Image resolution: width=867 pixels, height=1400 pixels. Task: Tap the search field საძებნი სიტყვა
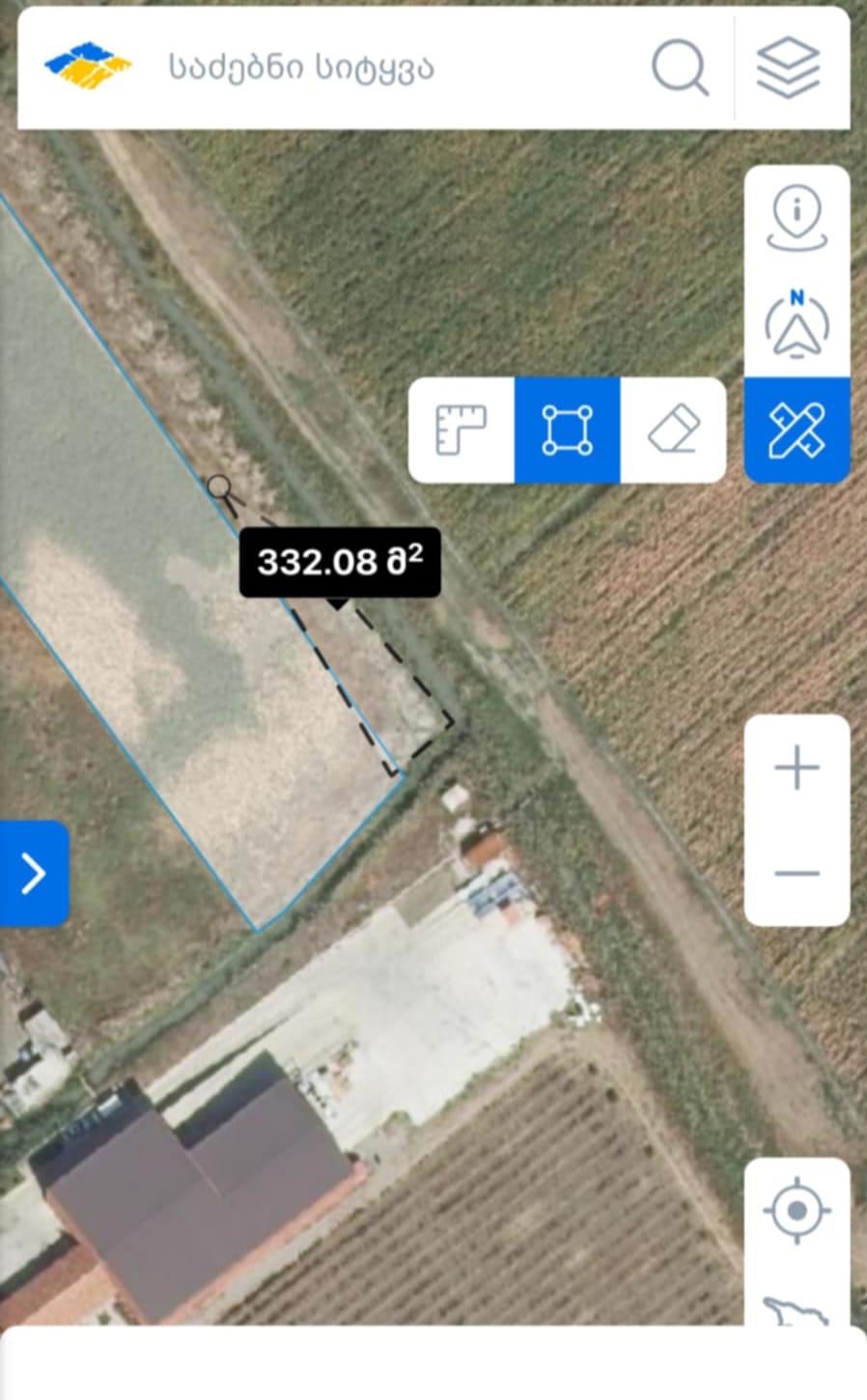coord(367,69)
